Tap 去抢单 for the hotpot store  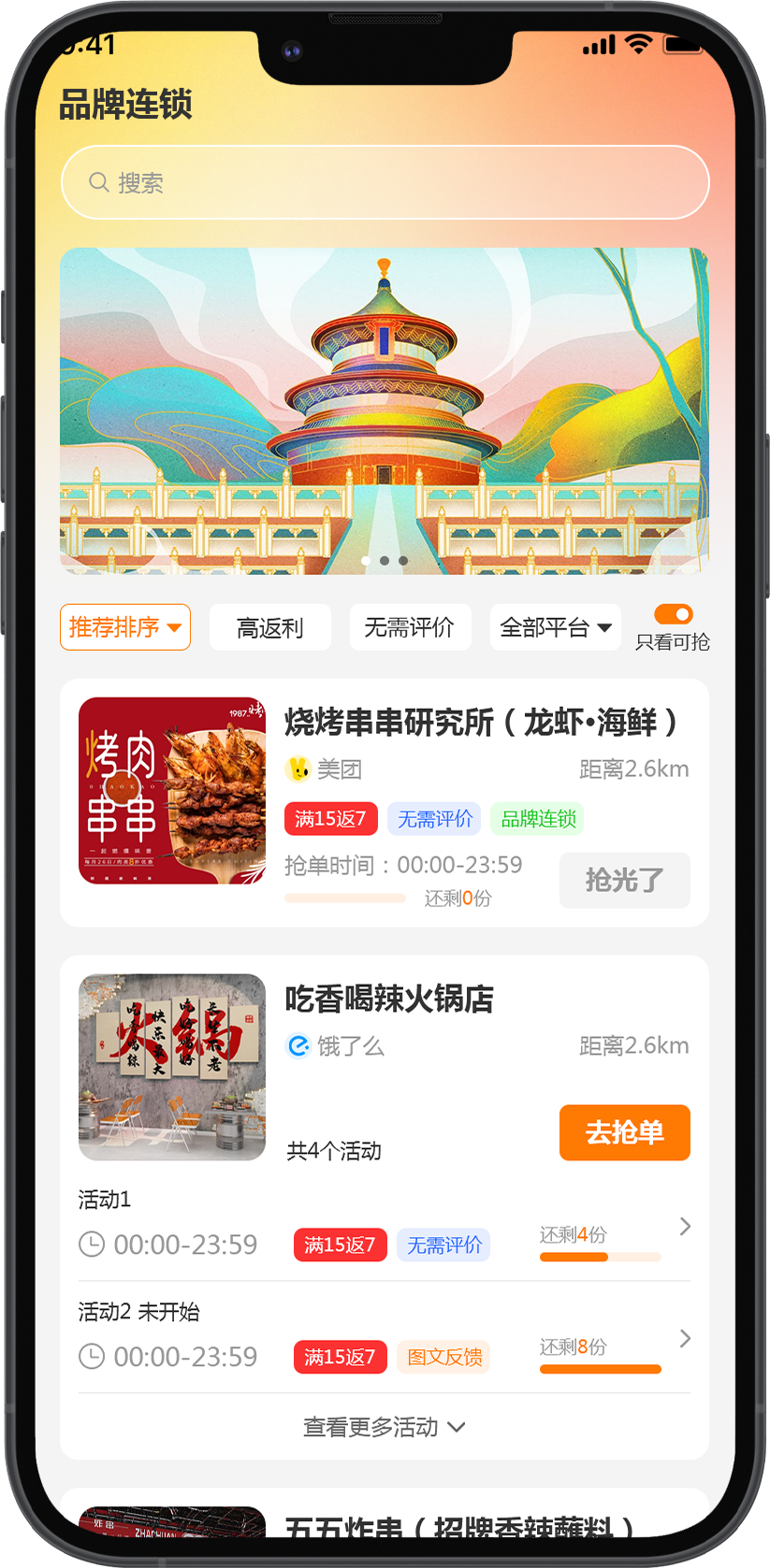[x=624, y=1132]
